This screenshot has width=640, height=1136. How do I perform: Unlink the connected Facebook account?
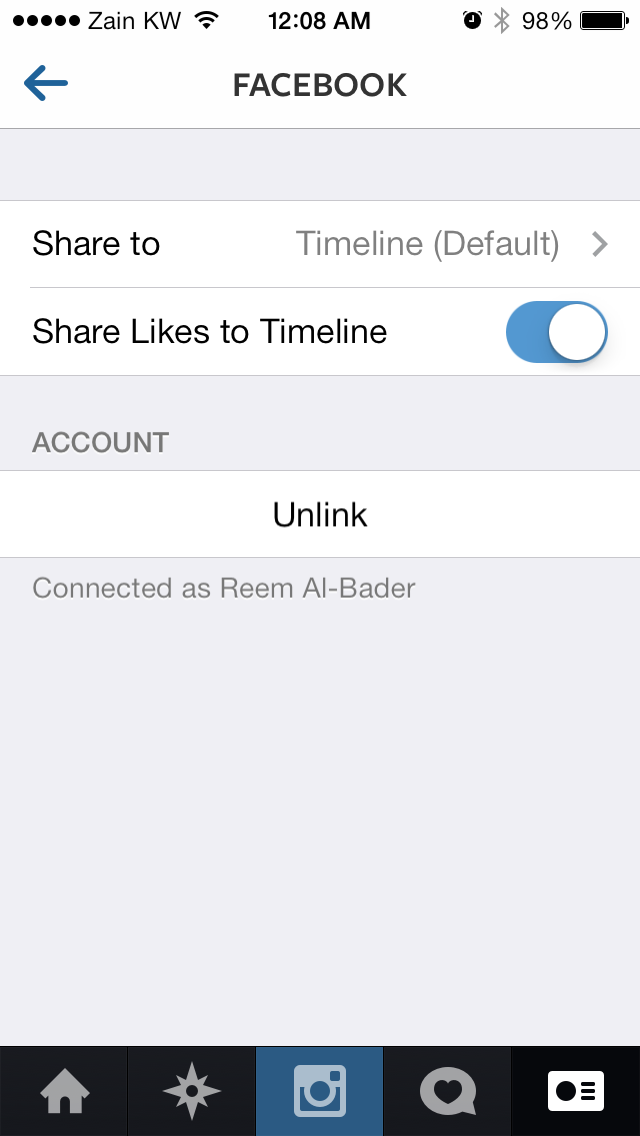click(320, 514)
